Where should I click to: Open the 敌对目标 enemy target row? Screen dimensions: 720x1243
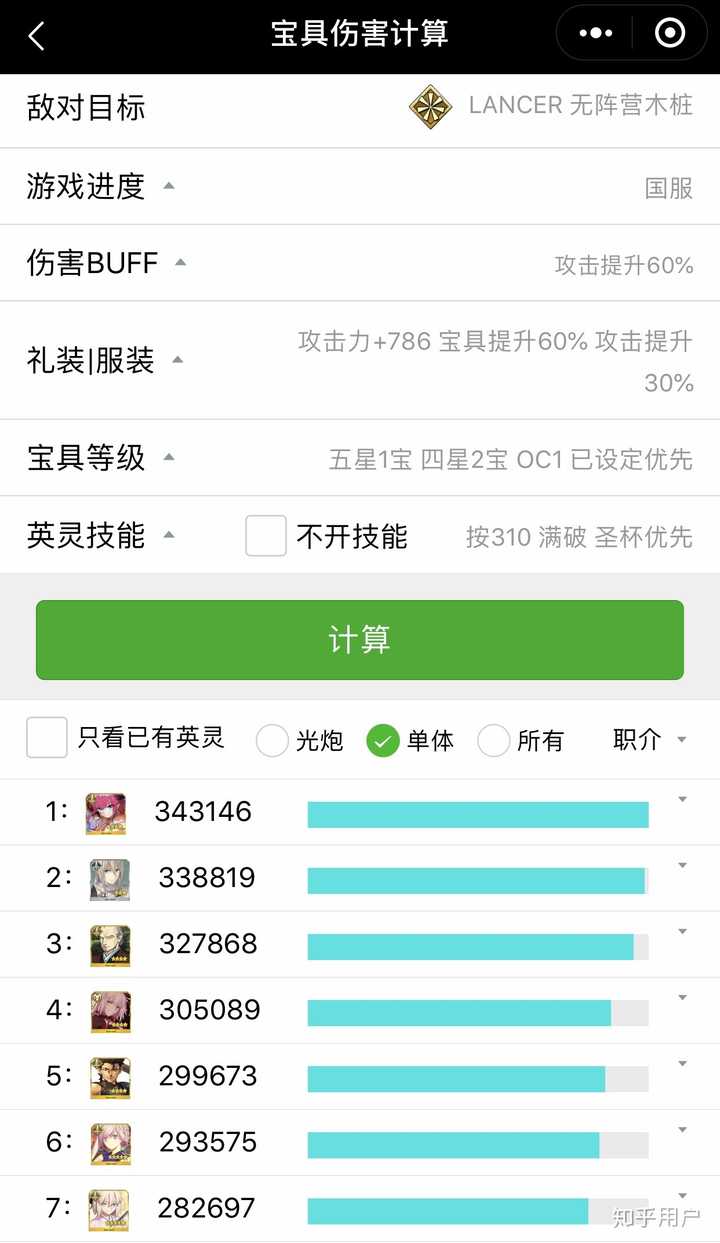pos(360,107)
